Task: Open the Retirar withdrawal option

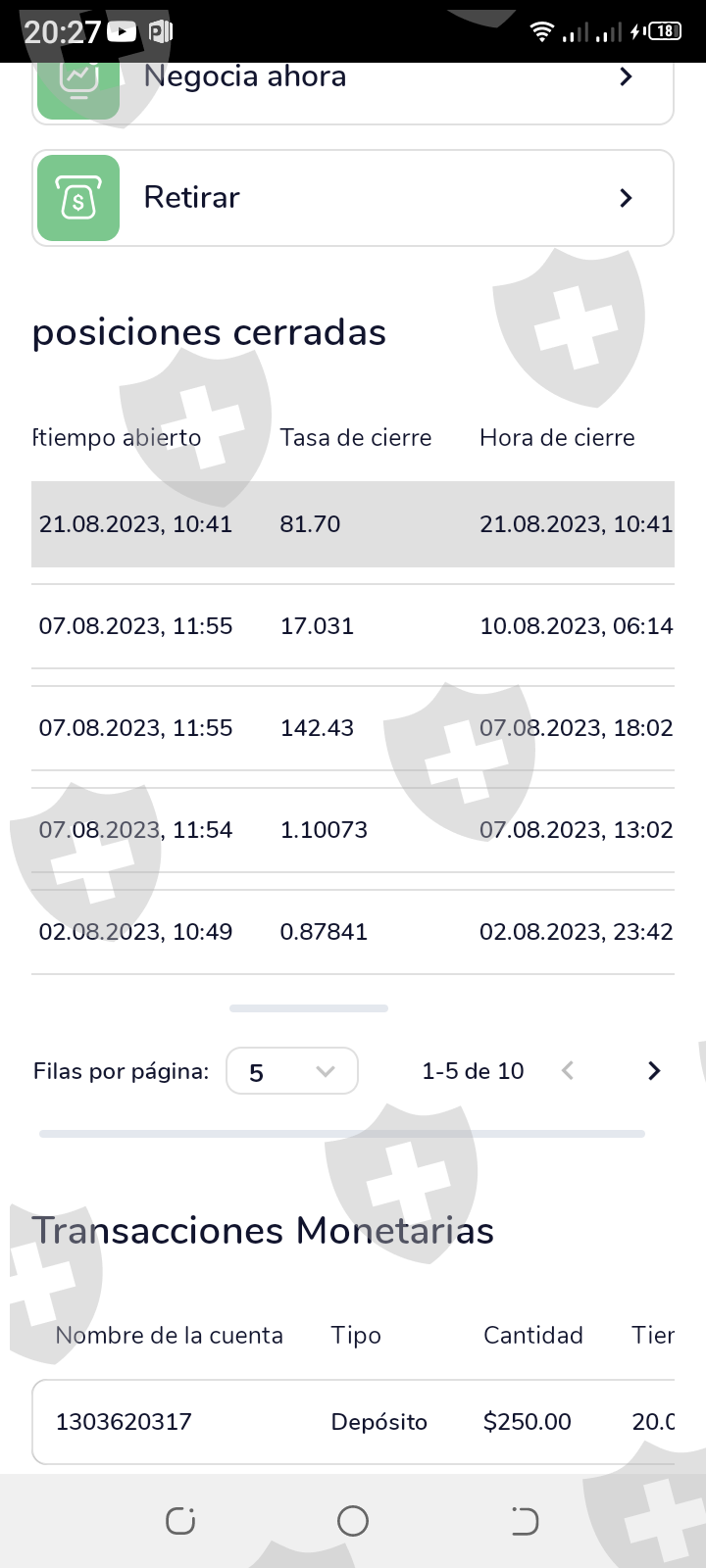Action: 353,198
